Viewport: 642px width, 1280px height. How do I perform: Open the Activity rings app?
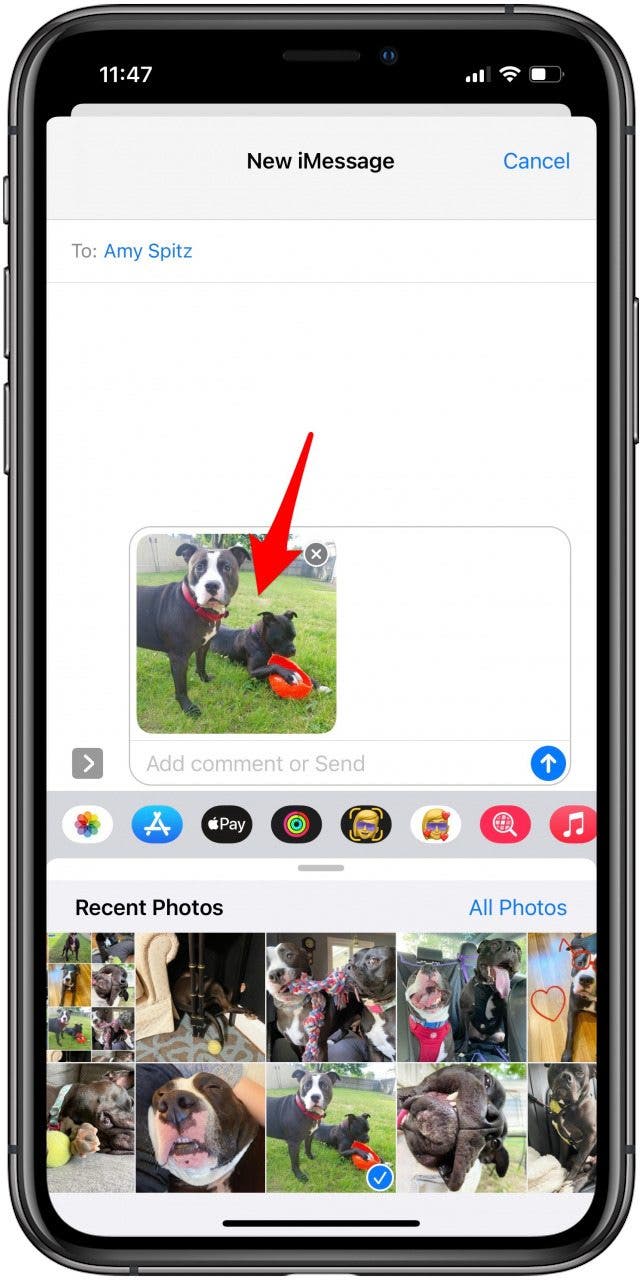296,825
